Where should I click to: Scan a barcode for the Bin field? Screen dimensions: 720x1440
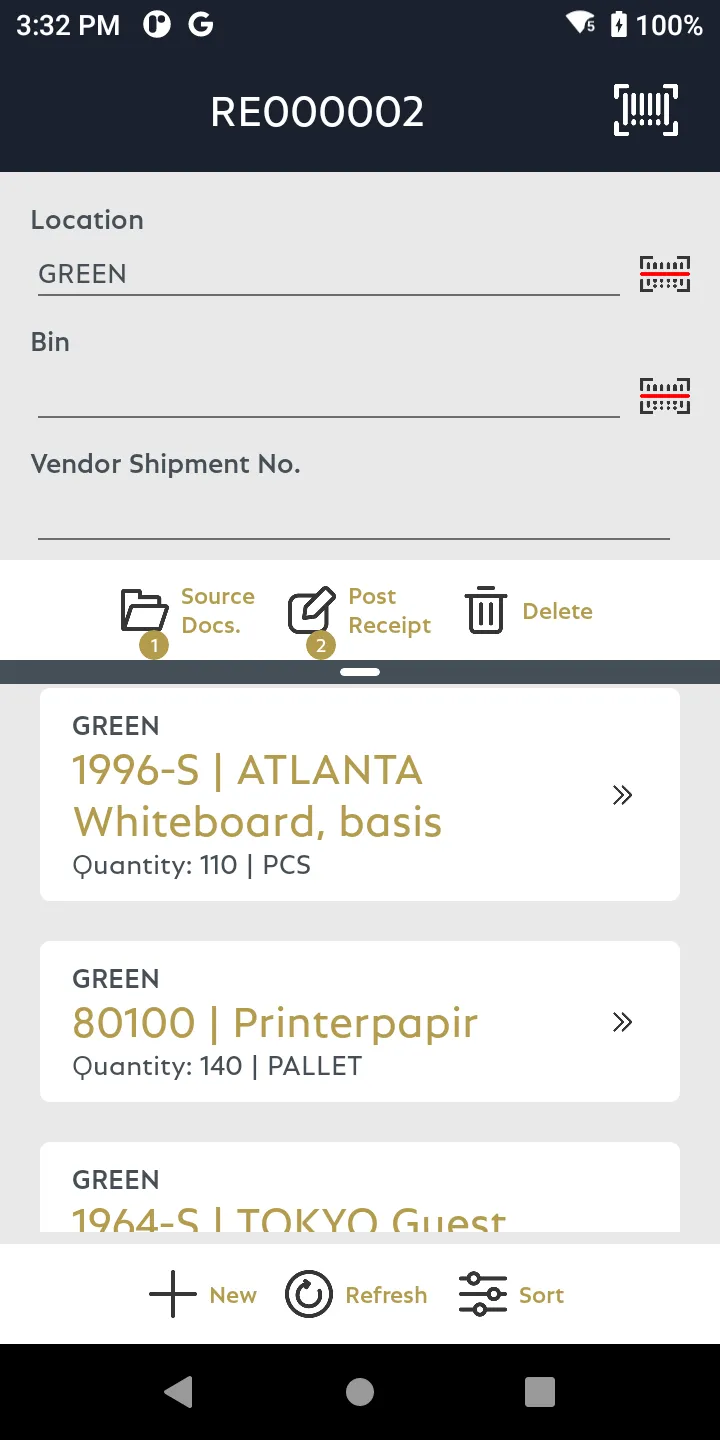click(665, 396)
